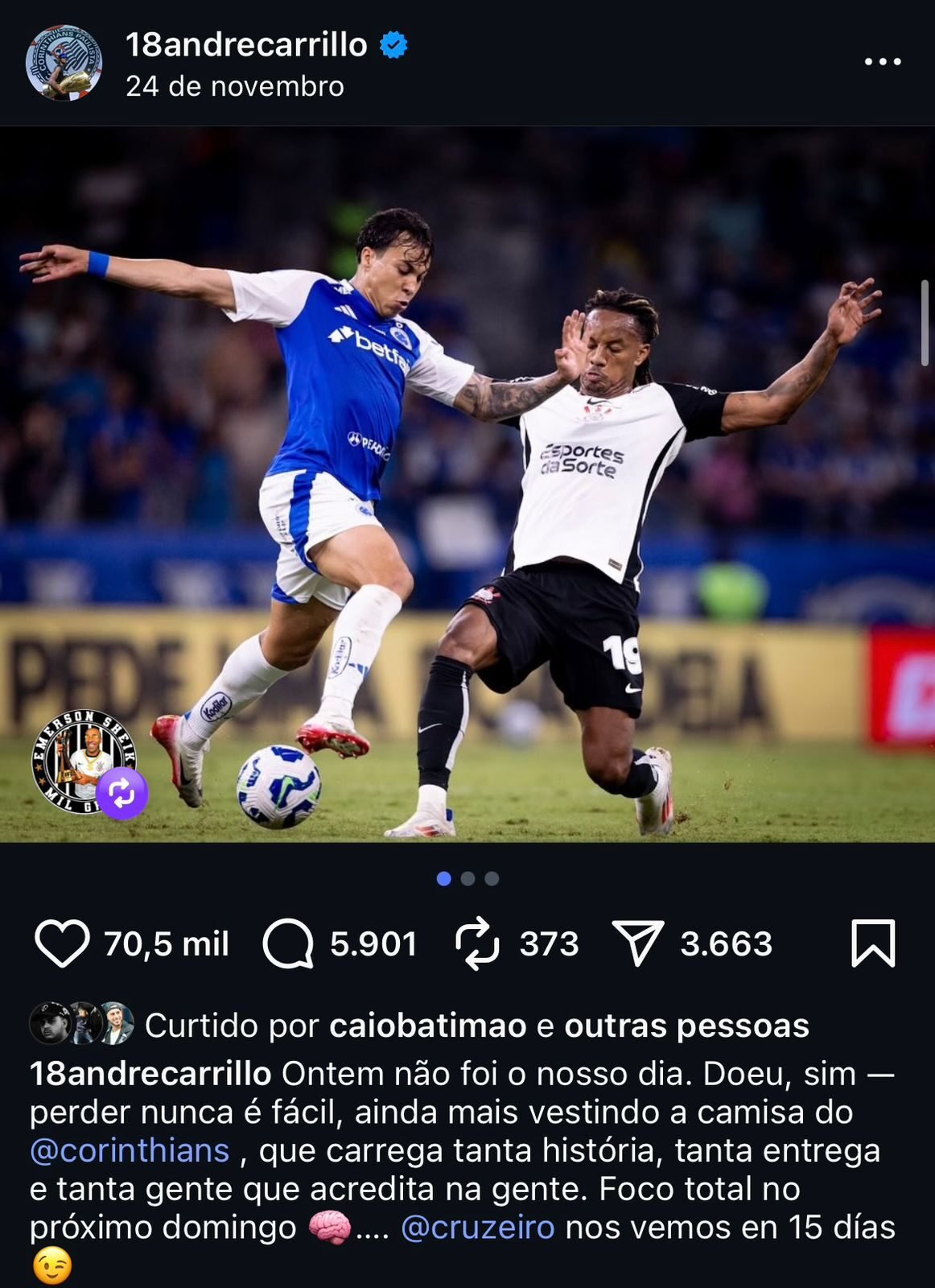Screen dimensions: 935x1288
Task: Open 18andrecarrillo's profile picture
Action: tap(64, 63)
